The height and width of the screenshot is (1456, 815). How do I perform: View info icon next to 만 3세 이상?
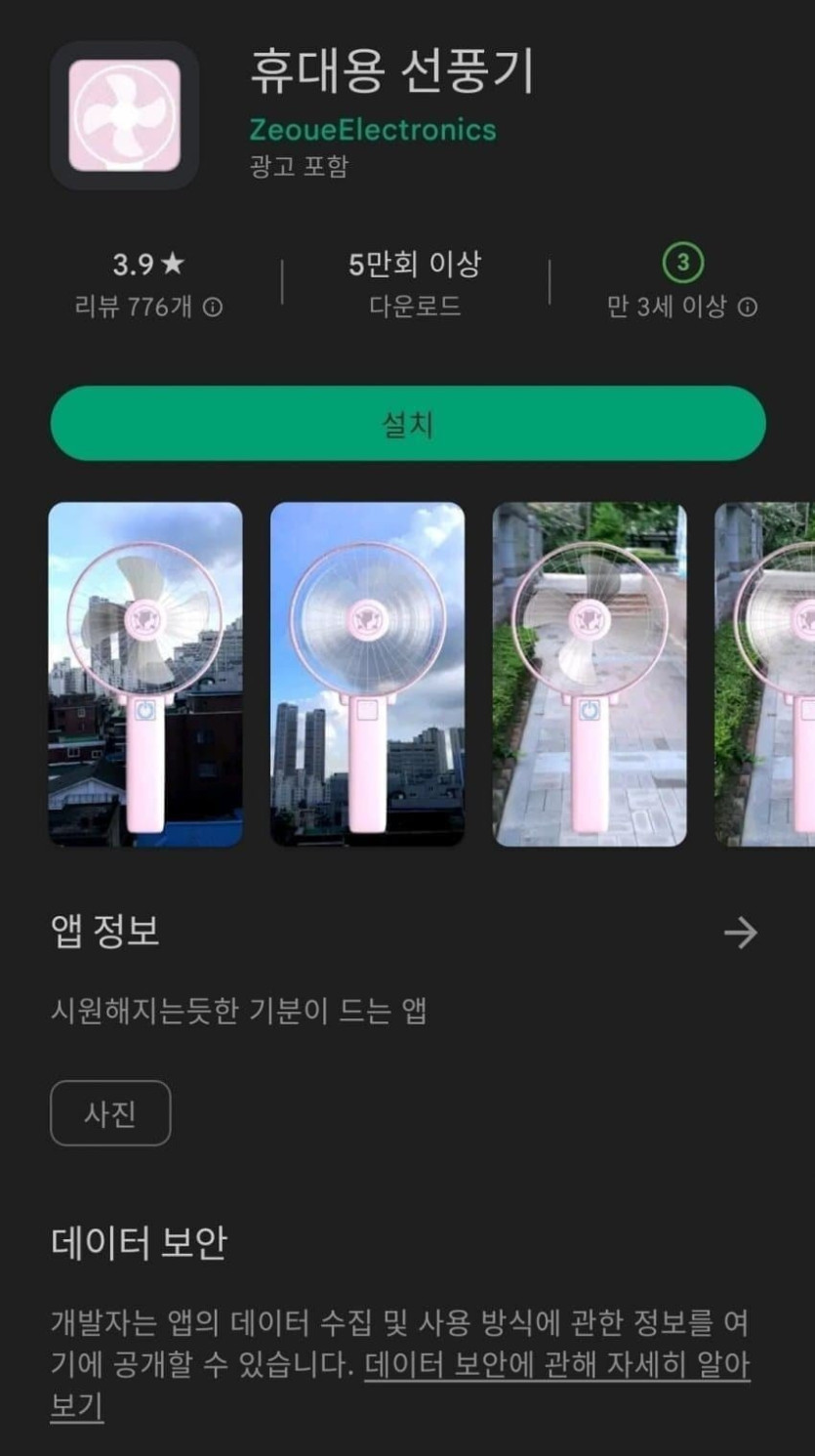[x=748, y=308]
